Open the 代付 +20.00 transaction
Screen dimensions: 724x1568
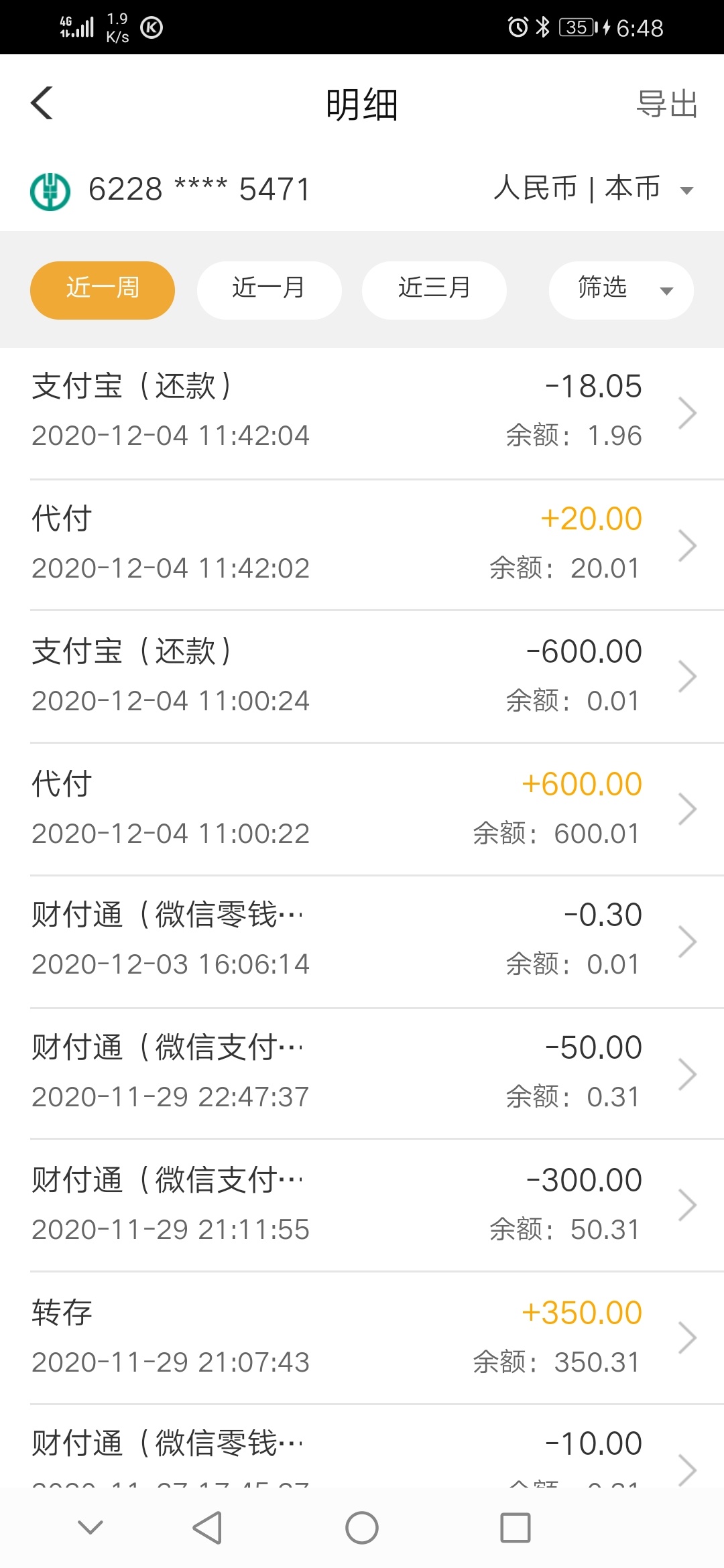(x=362, y=545)
